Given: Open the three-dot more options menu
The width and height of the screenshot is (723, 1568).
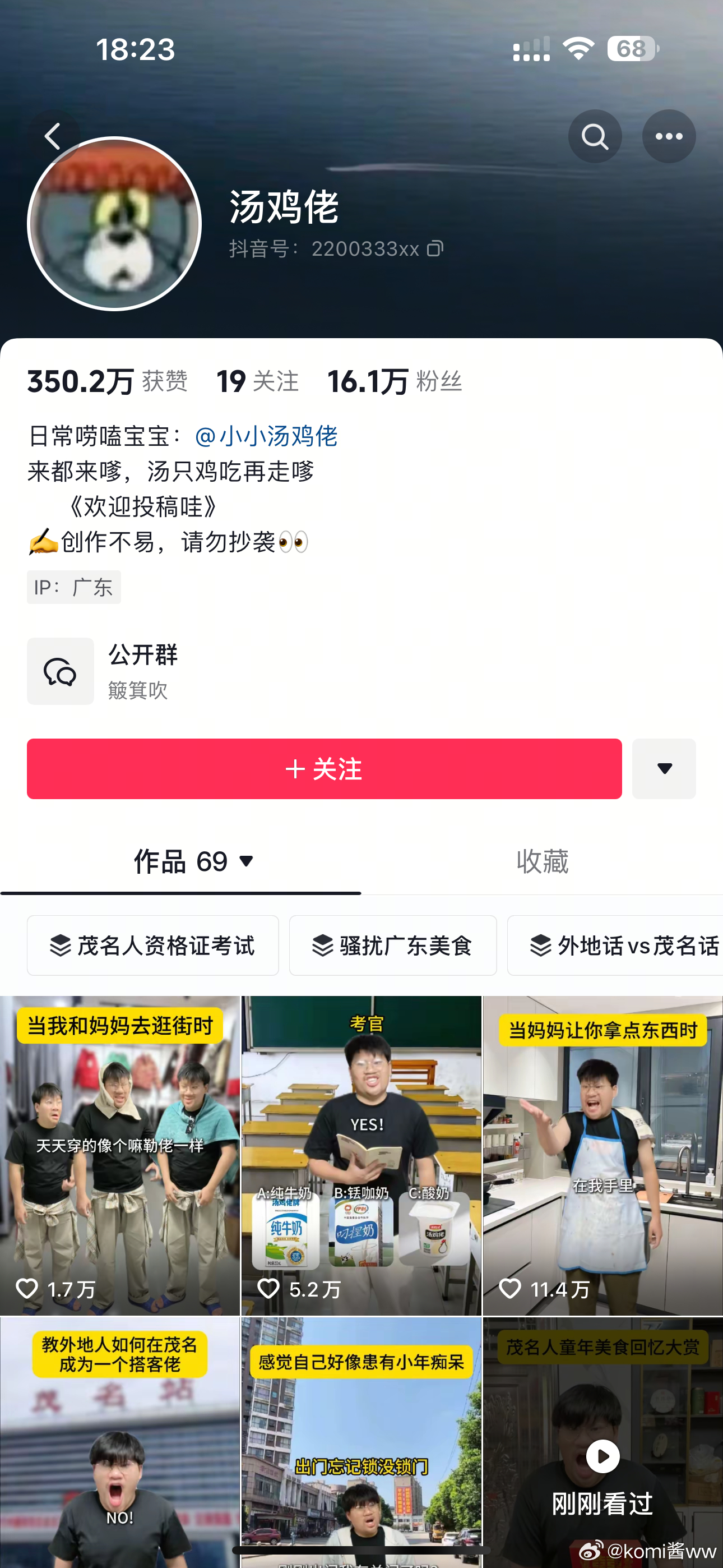Looking at the screenshot, I should pos(668,136).
